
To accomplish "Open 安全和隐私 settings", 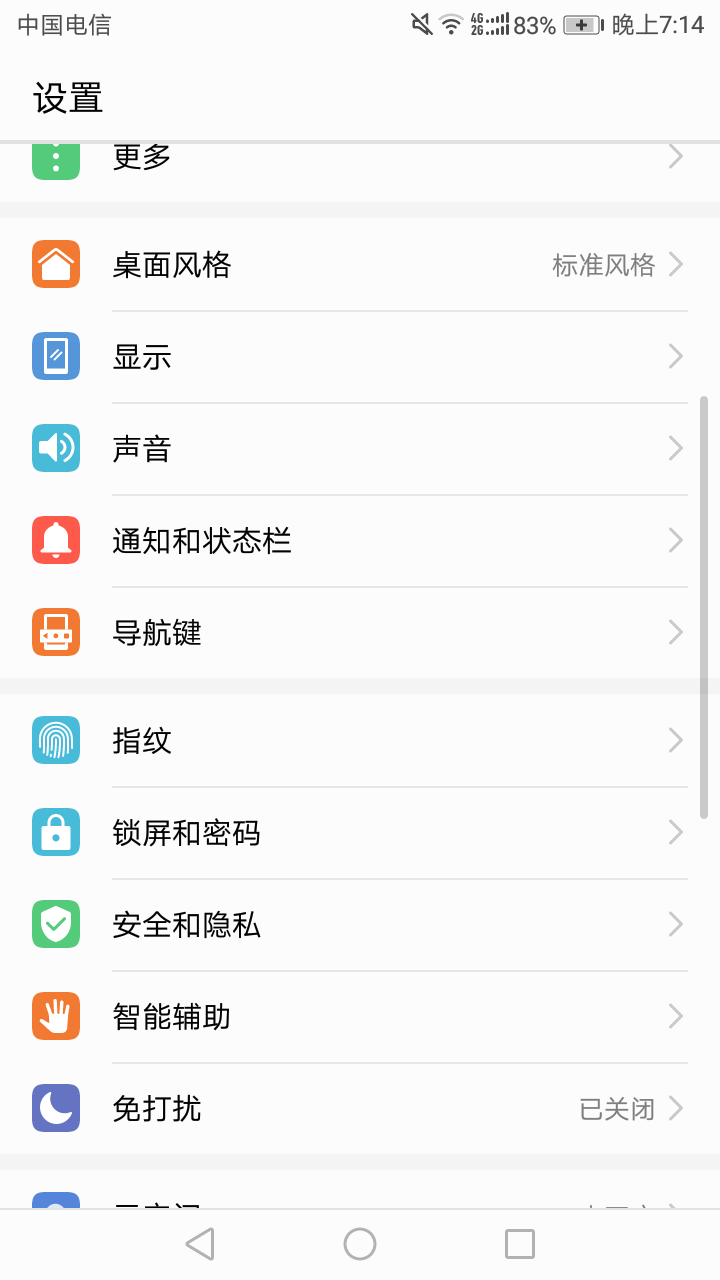I will [x=360, y=925].
